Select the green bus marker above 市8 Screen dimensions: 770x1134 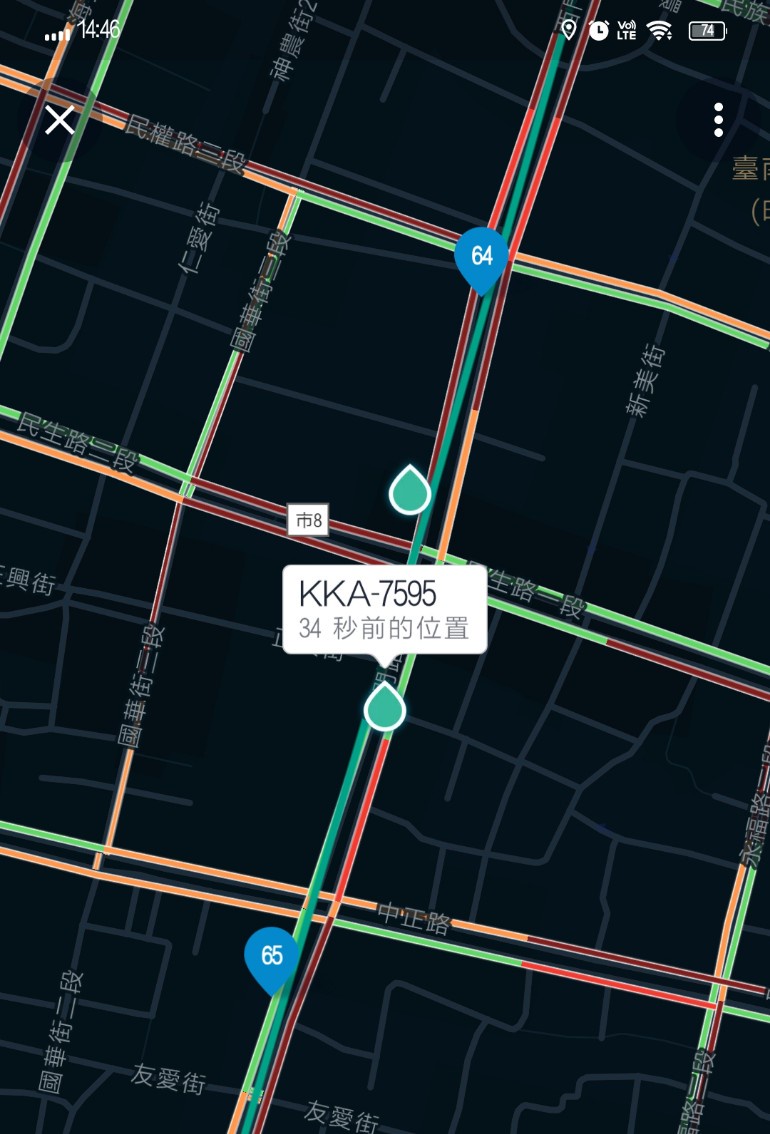(x=409, y=491)
